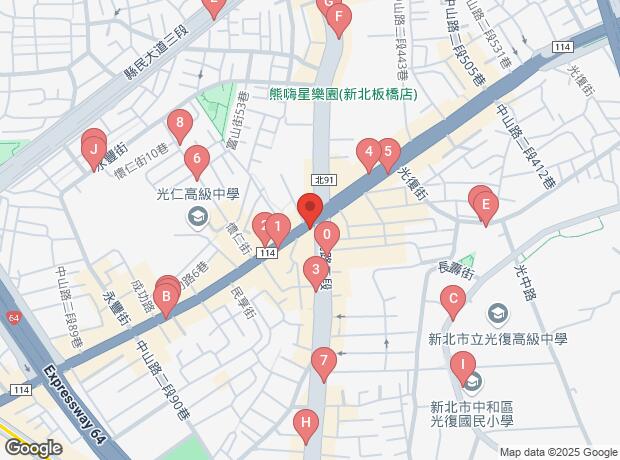Select map marker labeled F
Screen dimensions: 620x460
pos(339,17)
